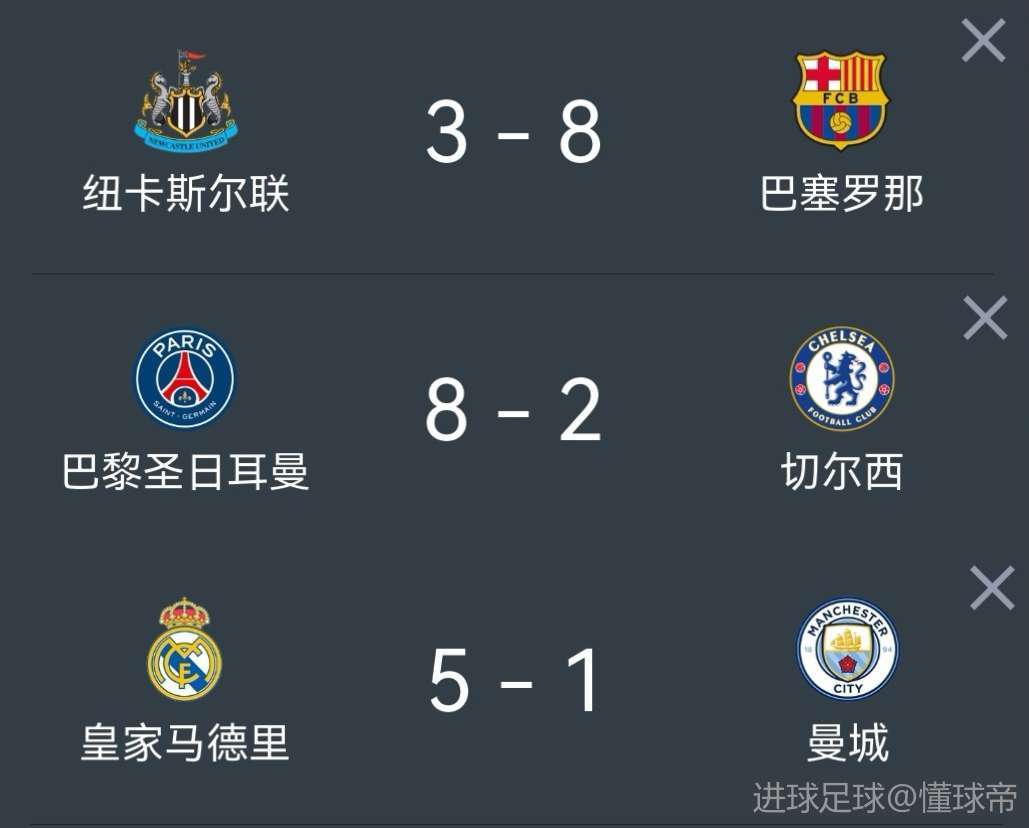Image resolution: width=1029 pixels, height=828 pixels.
Task: Open the 纽卡斯尔联 3-8 巴塞罗那 match
Action: click(513, 134)
